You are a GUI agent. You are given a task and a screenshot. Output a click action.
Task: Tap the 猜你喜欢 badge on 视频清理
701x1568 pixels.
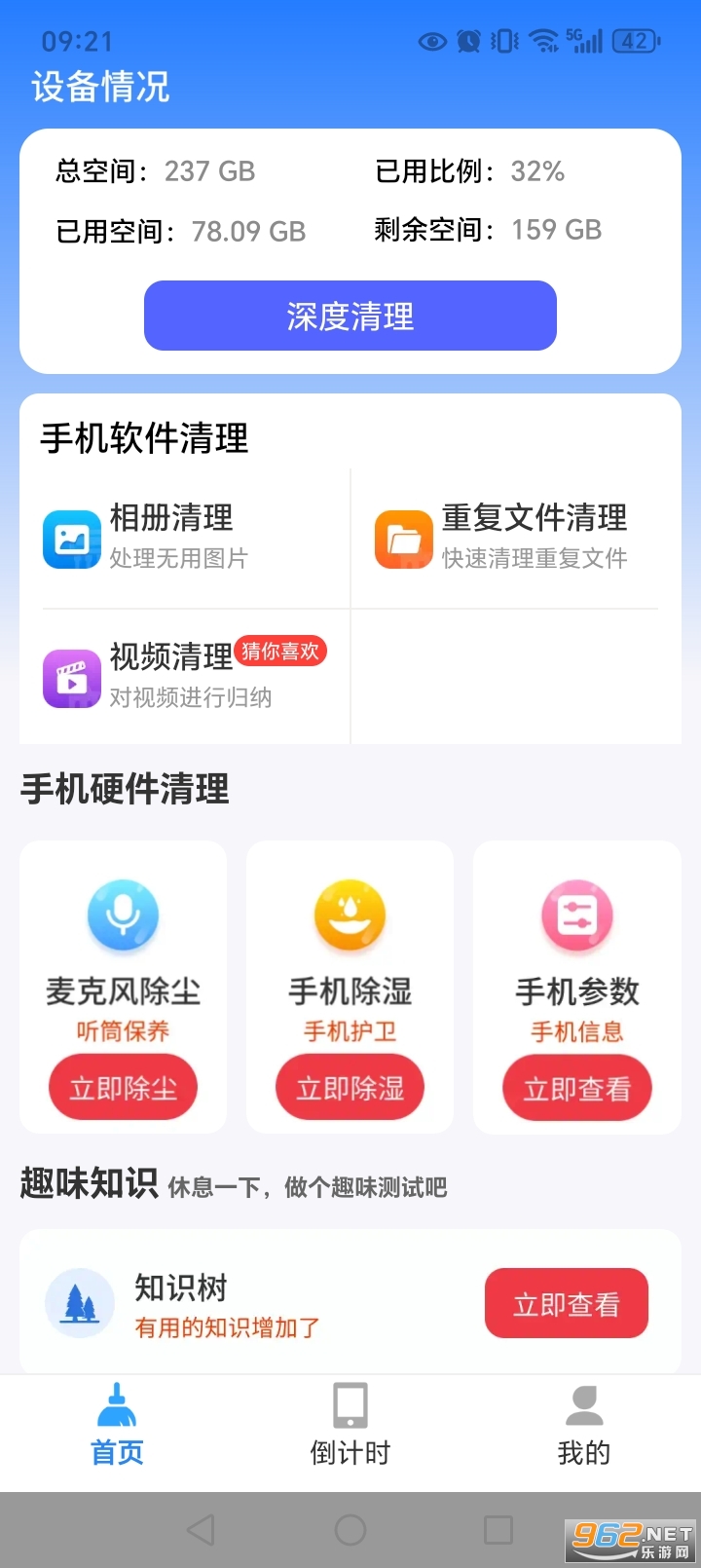(281, 651)
